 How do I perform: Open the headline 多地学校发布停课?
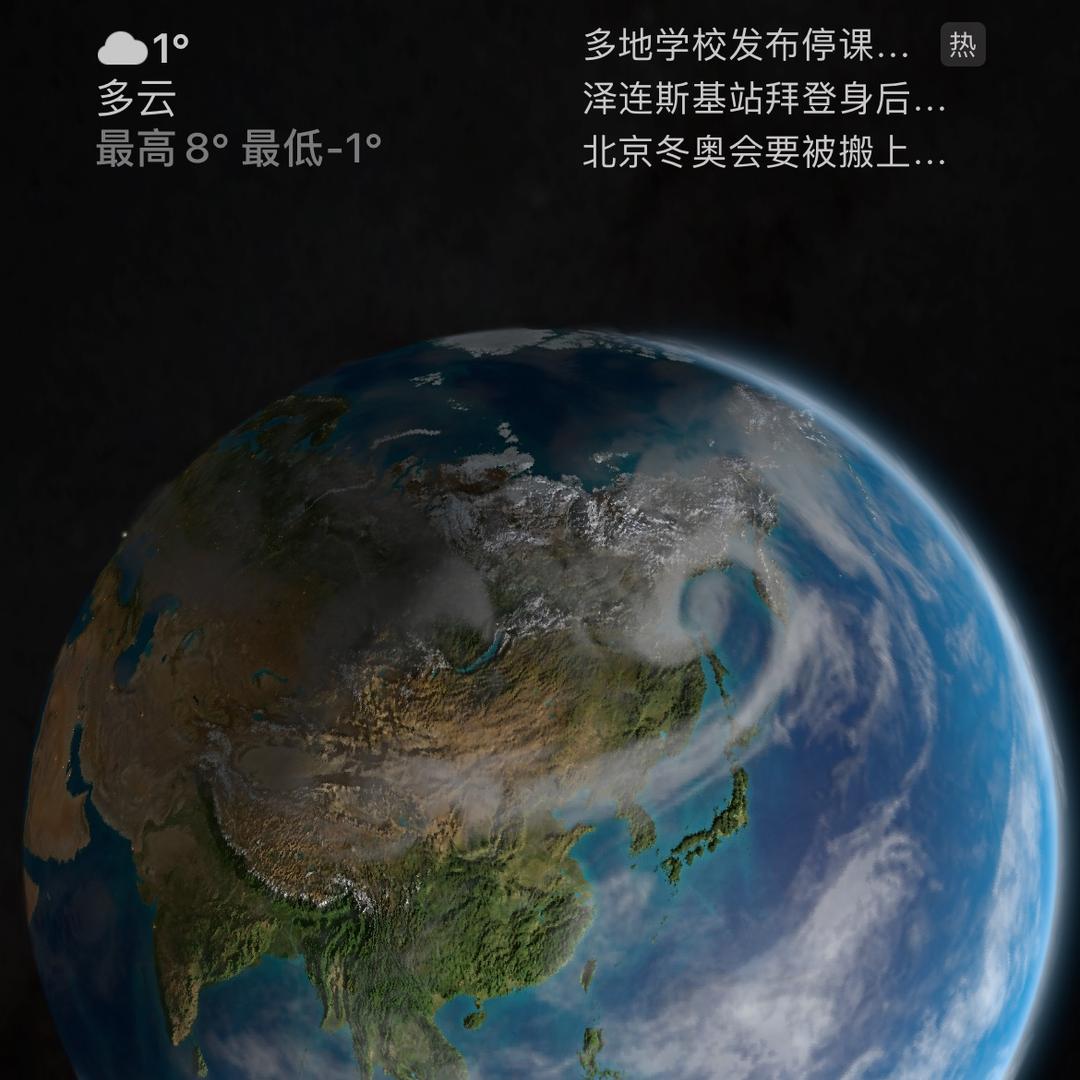coord(746,46)
